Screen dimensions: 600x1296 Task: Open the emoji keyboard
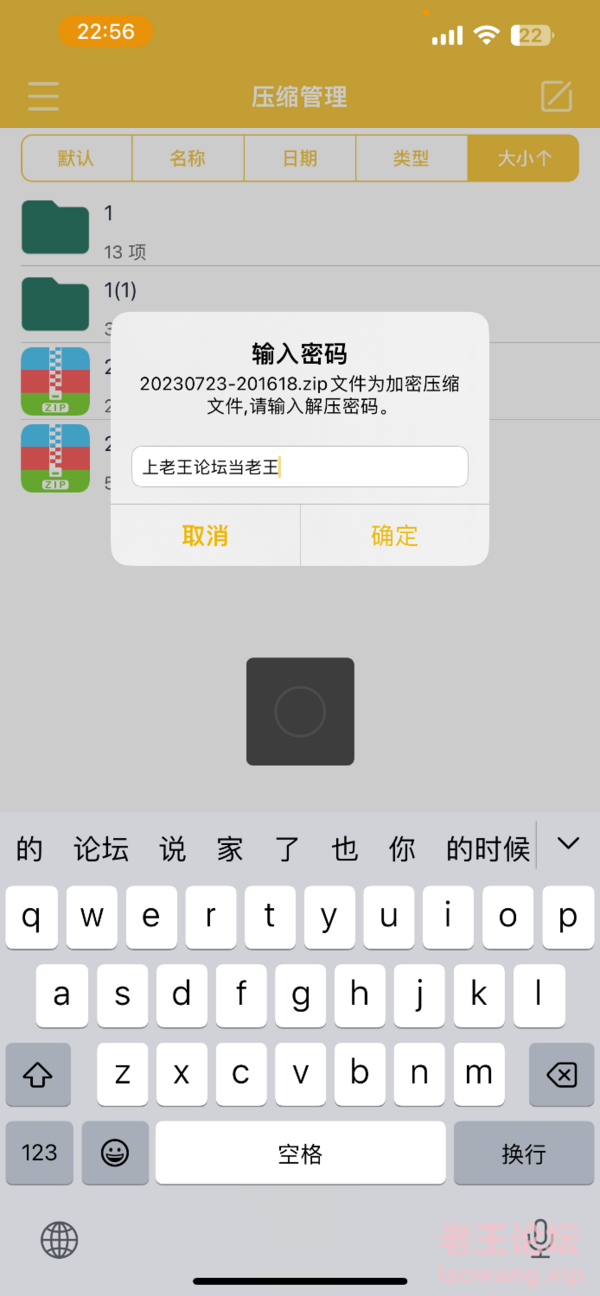tap(115, 1153)
